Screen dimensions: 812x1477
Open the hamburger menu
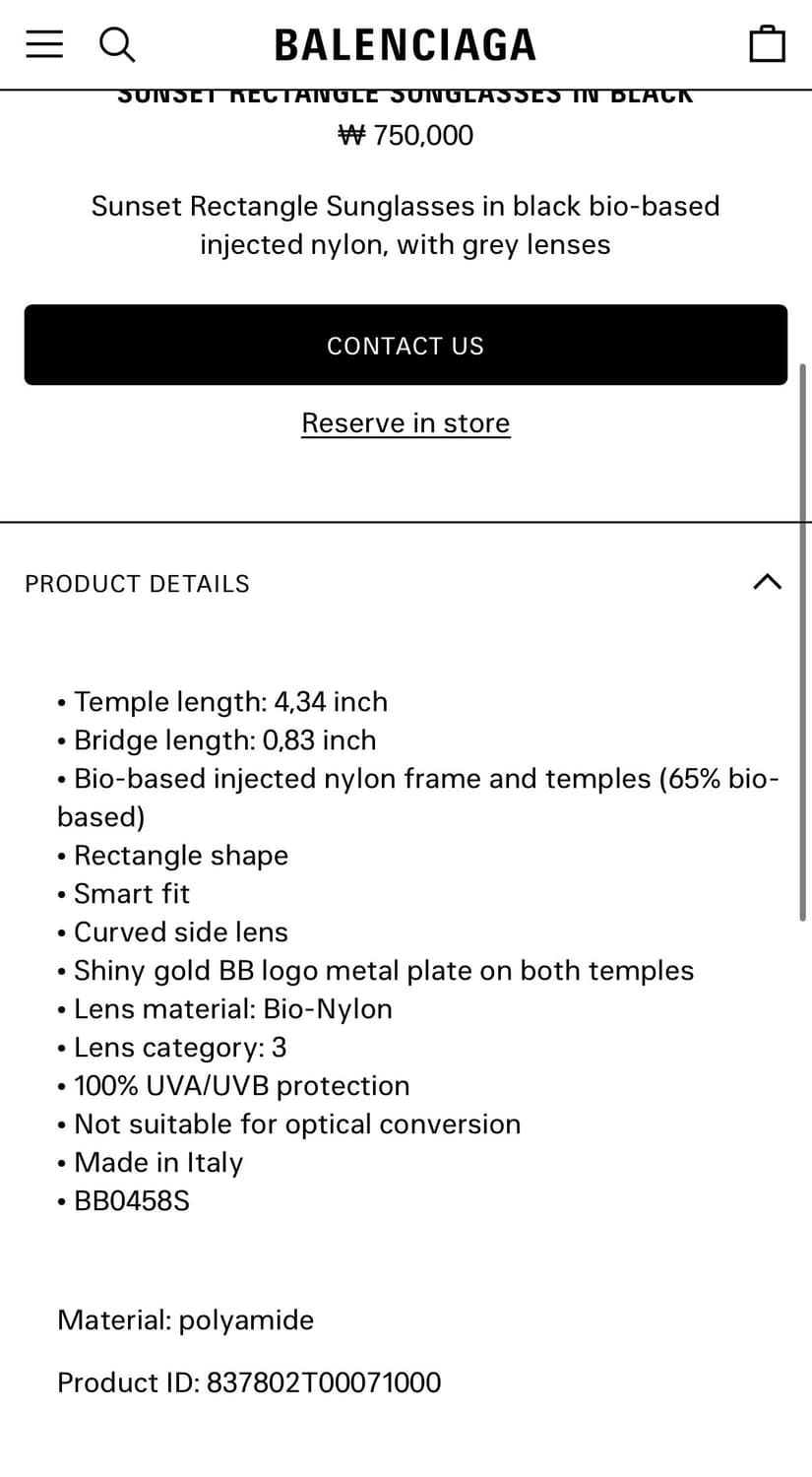pyautogui.click(x=44, y=44)
